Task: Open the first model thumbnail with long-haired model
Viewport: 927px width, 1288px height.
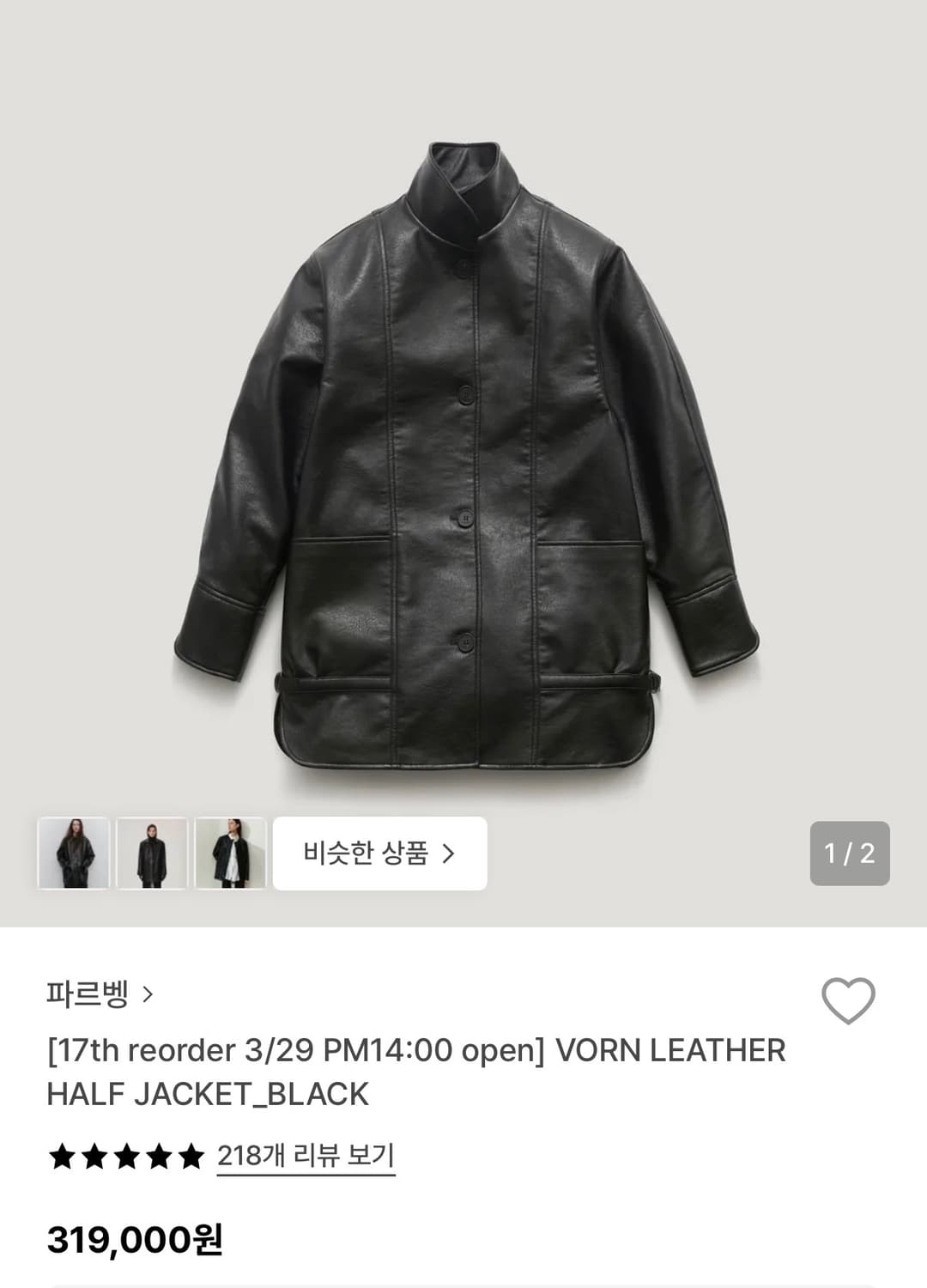Action: click(x=74, y=854)
